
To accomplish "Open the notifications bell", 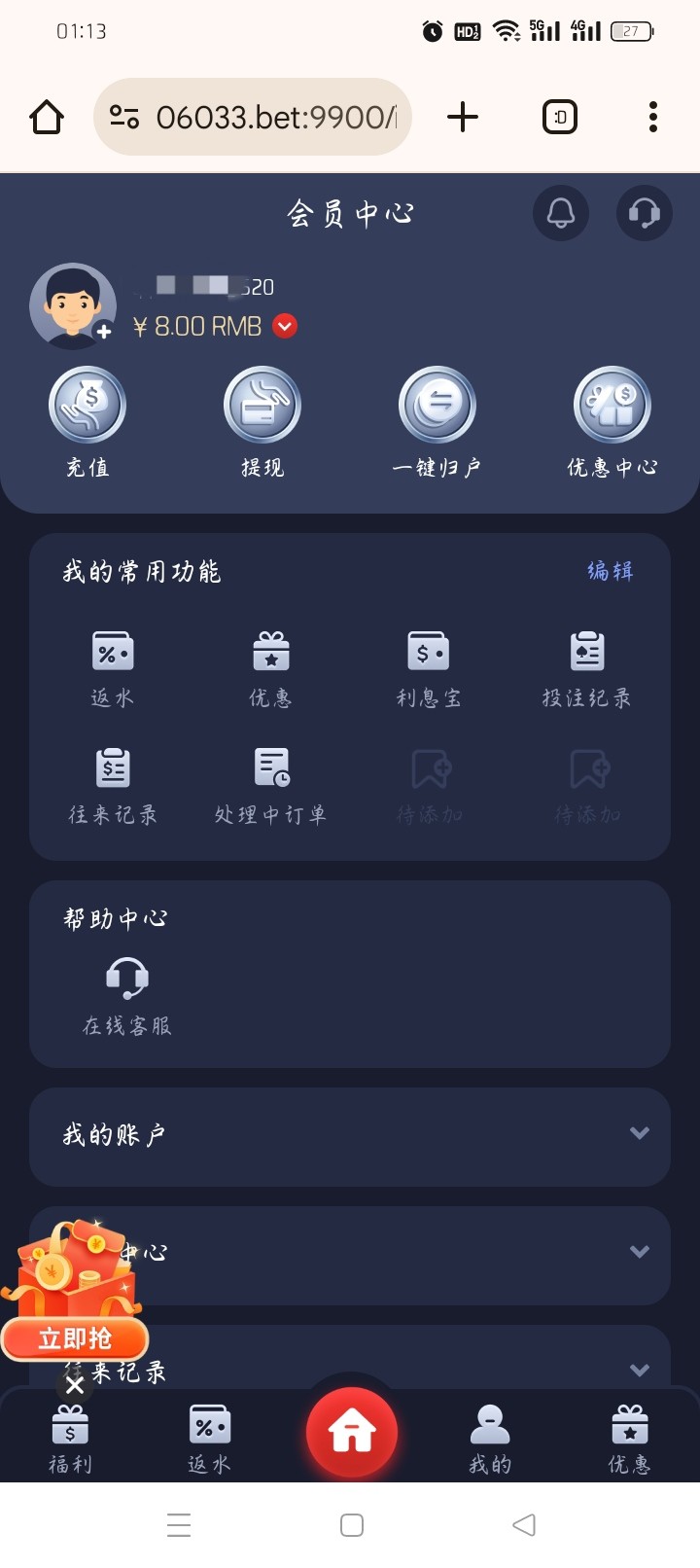I will click(561, 212).
